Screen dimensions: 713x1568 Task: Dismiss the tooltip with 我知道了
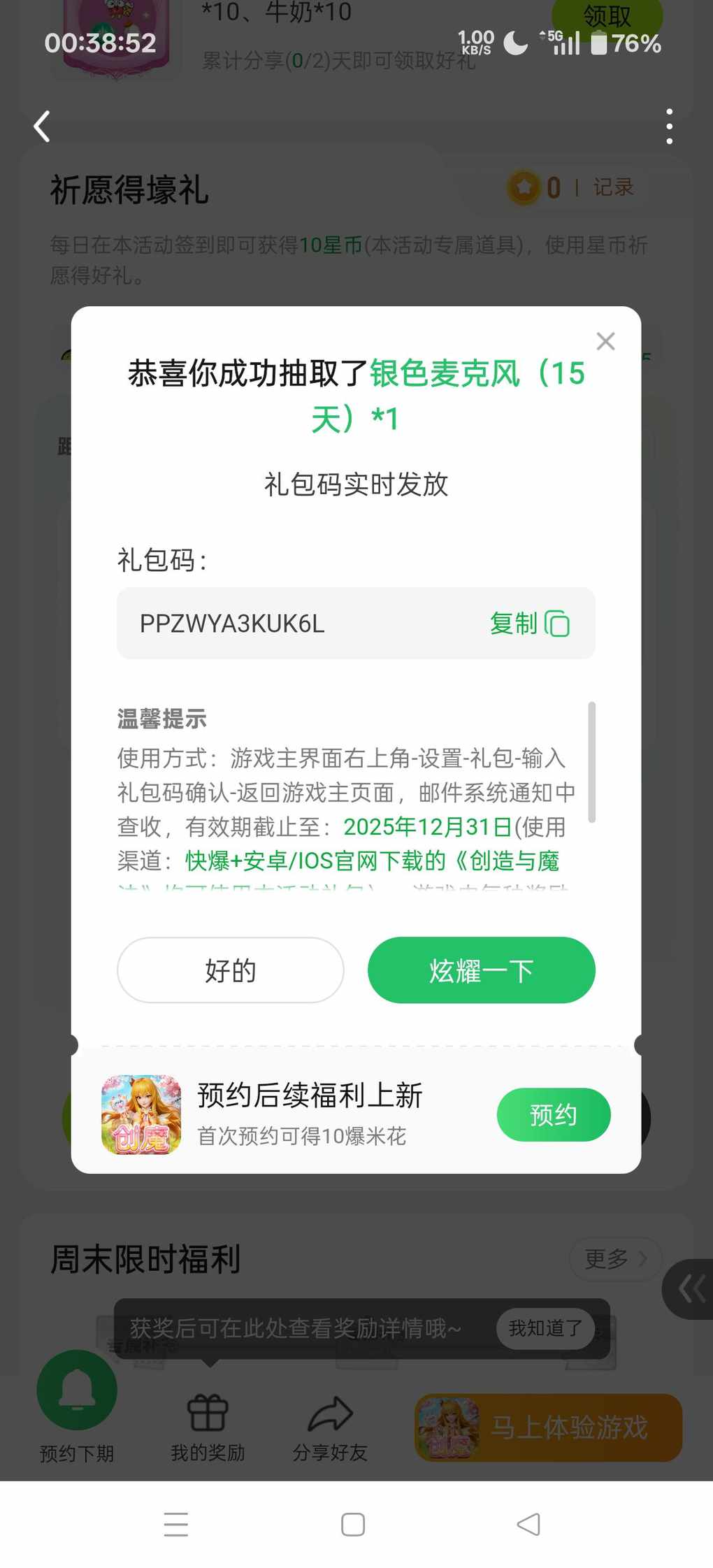[545, 1328]
